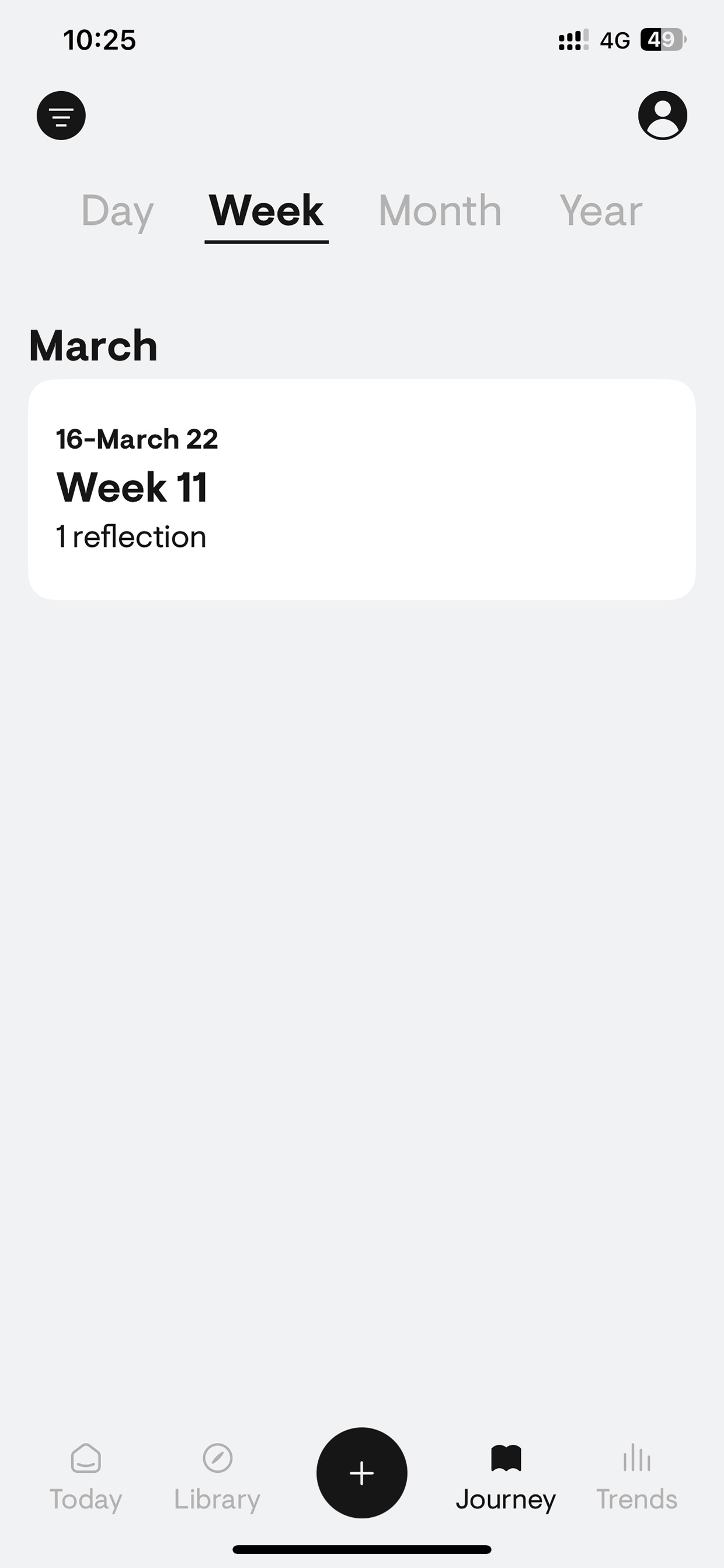Open the Library tab

click(x=217, y=1477)
